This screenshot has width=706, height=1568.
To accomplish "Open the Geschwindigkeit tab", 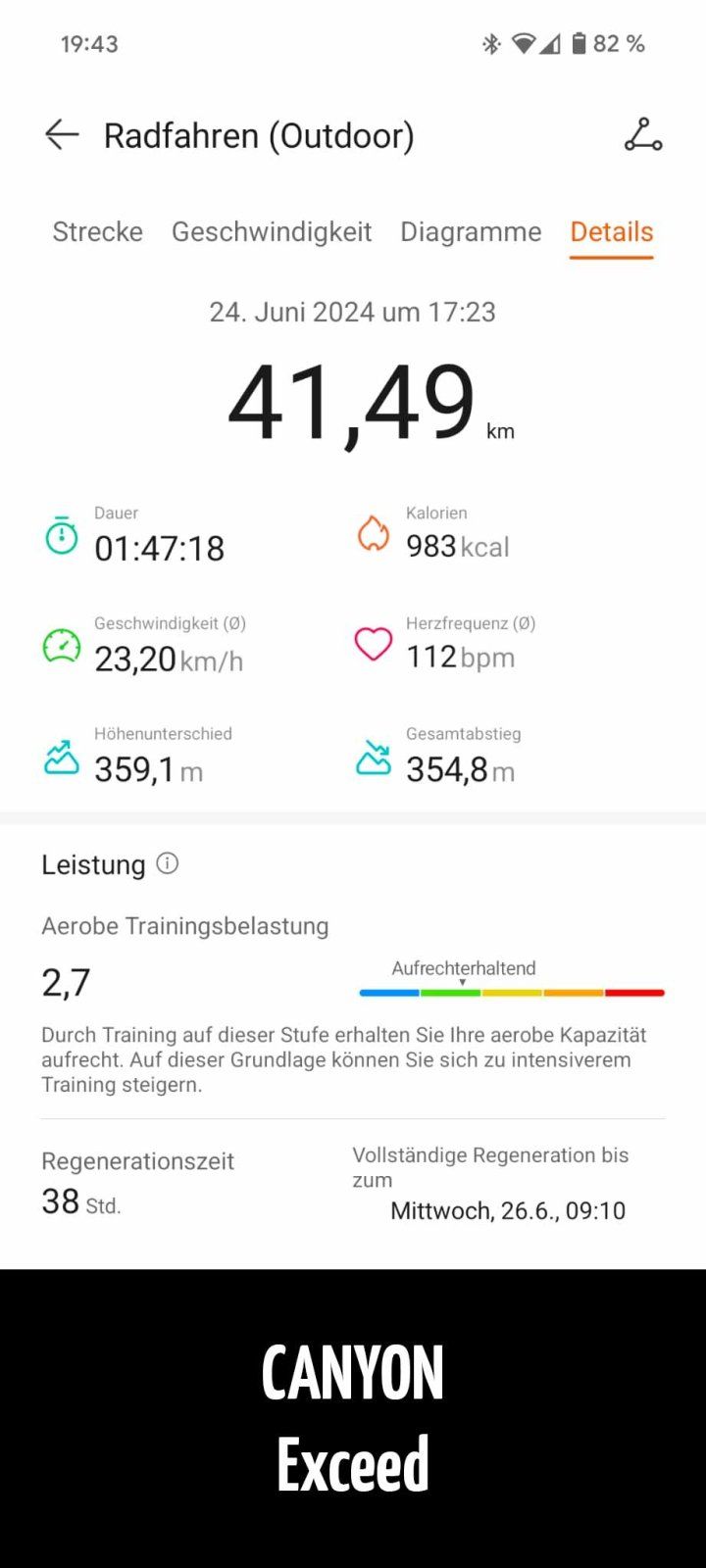I will (272, 232).
